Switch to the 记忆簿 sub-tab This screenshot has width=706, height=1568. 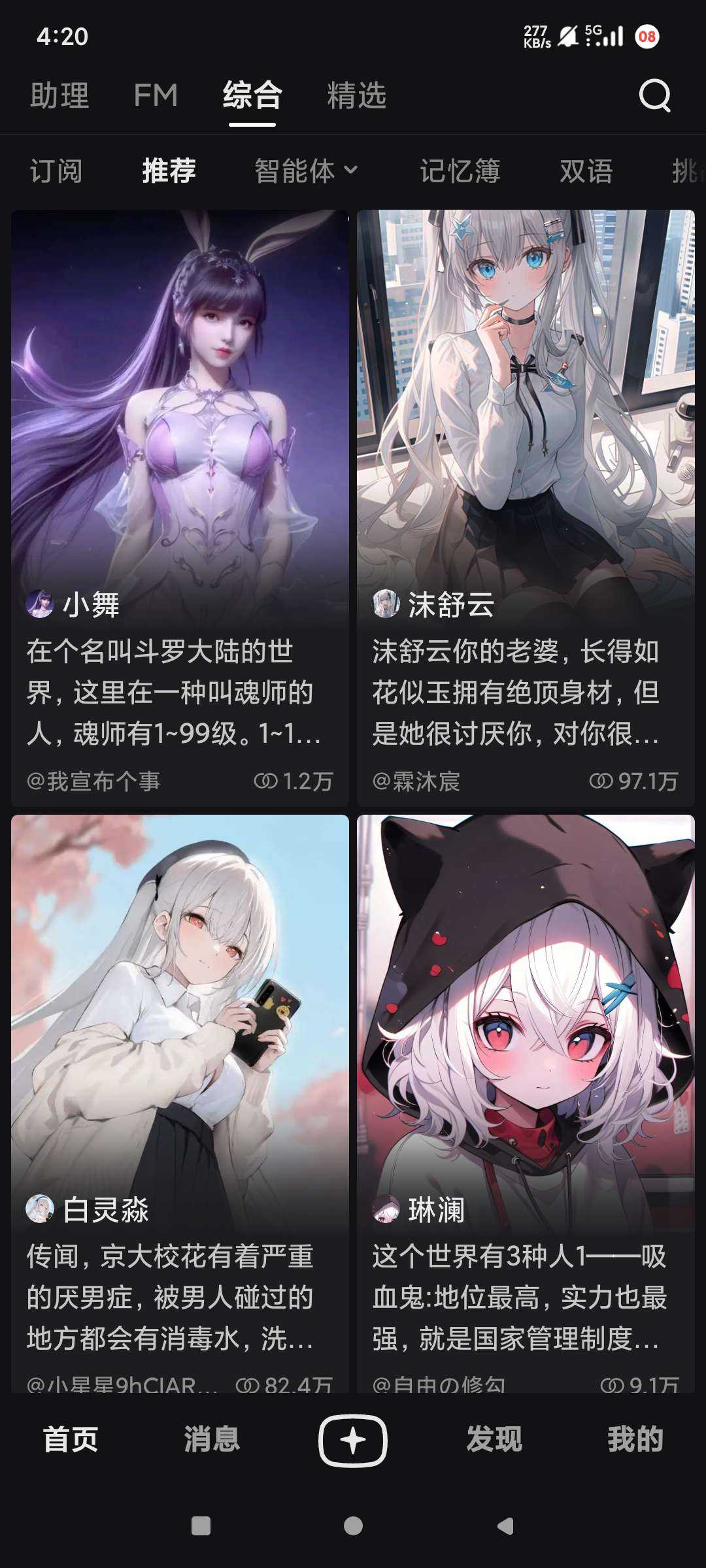(x=460, y=171)
